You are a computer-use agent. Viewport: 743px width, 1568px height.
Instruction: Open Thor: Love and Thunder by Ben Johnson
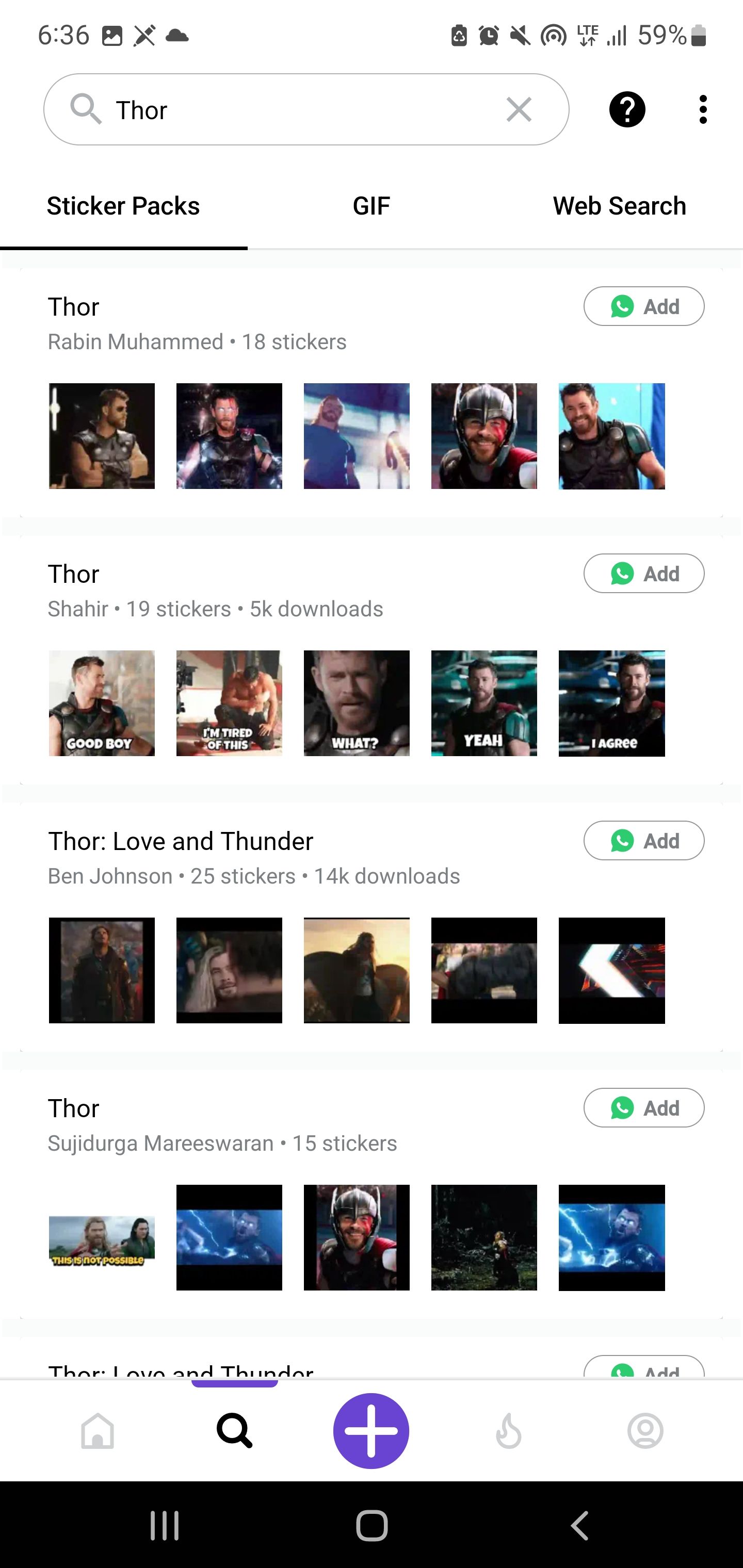click(x=180, y=841)
